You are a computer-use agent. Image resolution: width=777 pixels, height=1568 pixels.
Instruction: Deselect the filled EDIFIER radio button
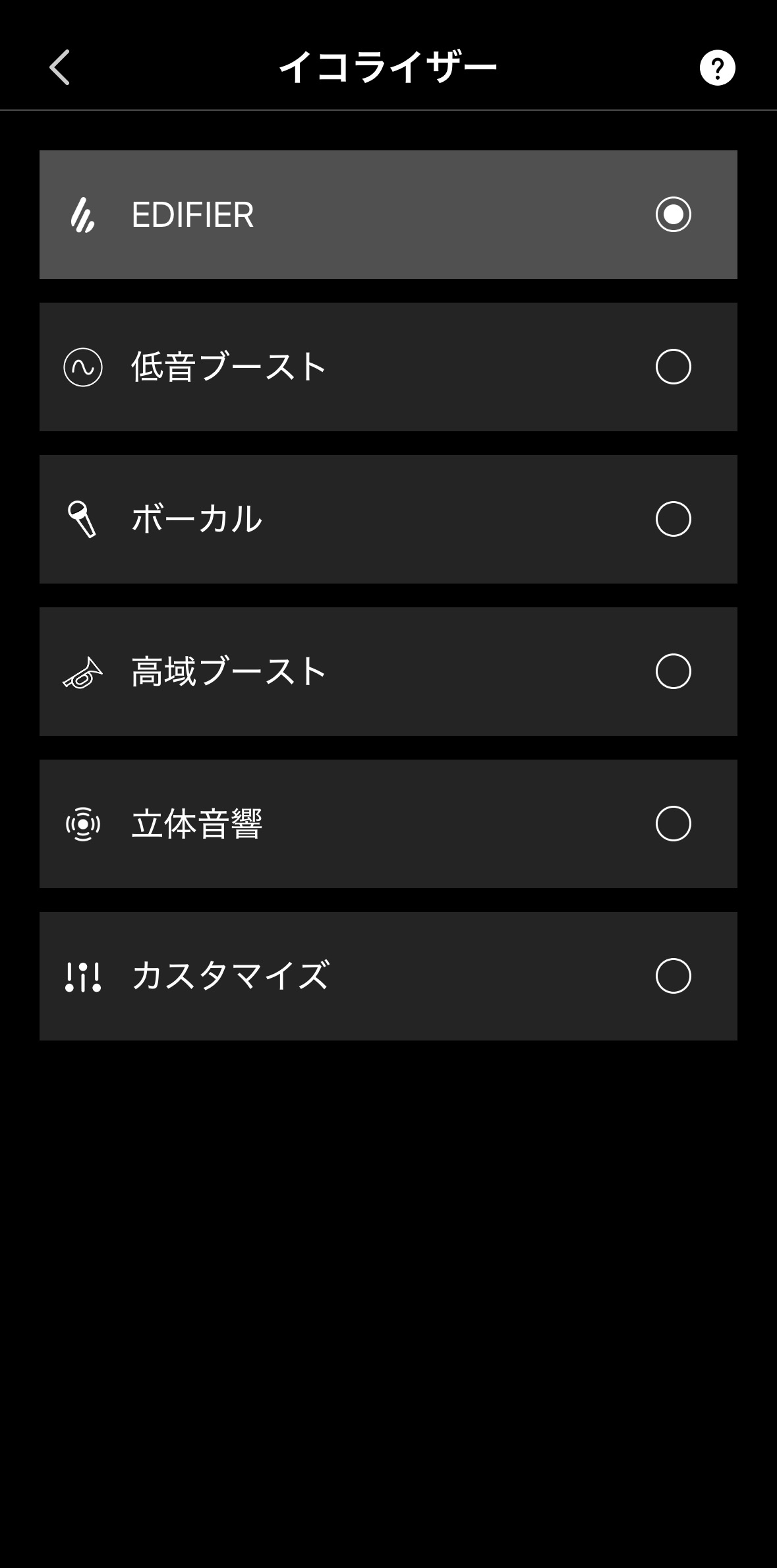674,214
